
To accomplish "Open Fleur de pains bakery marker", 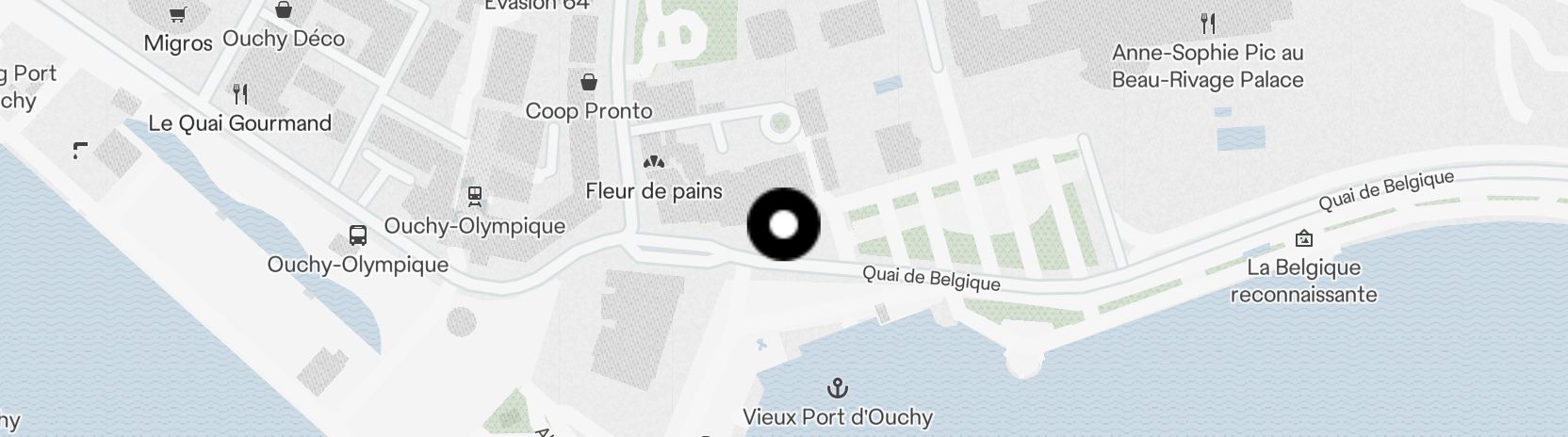I will point(653,163).
